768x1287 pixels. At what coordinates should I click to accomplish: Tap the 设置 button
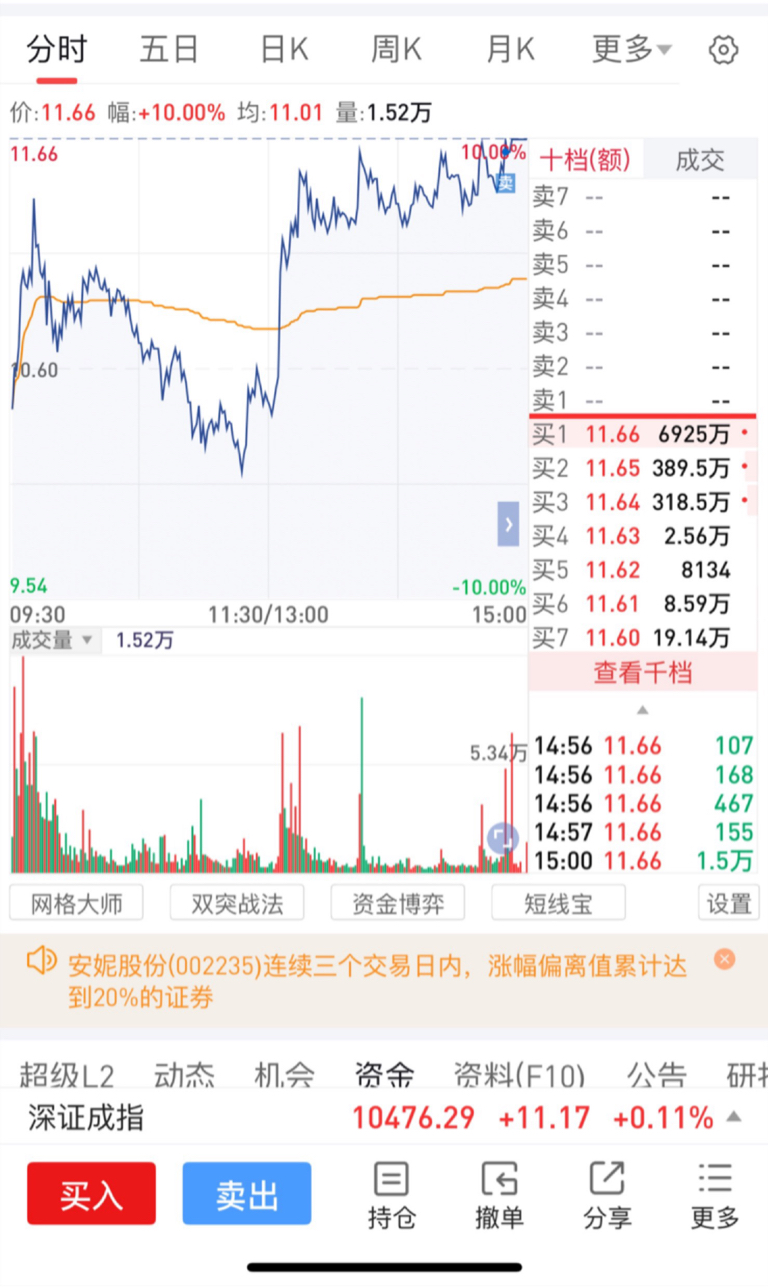point(728,903)
